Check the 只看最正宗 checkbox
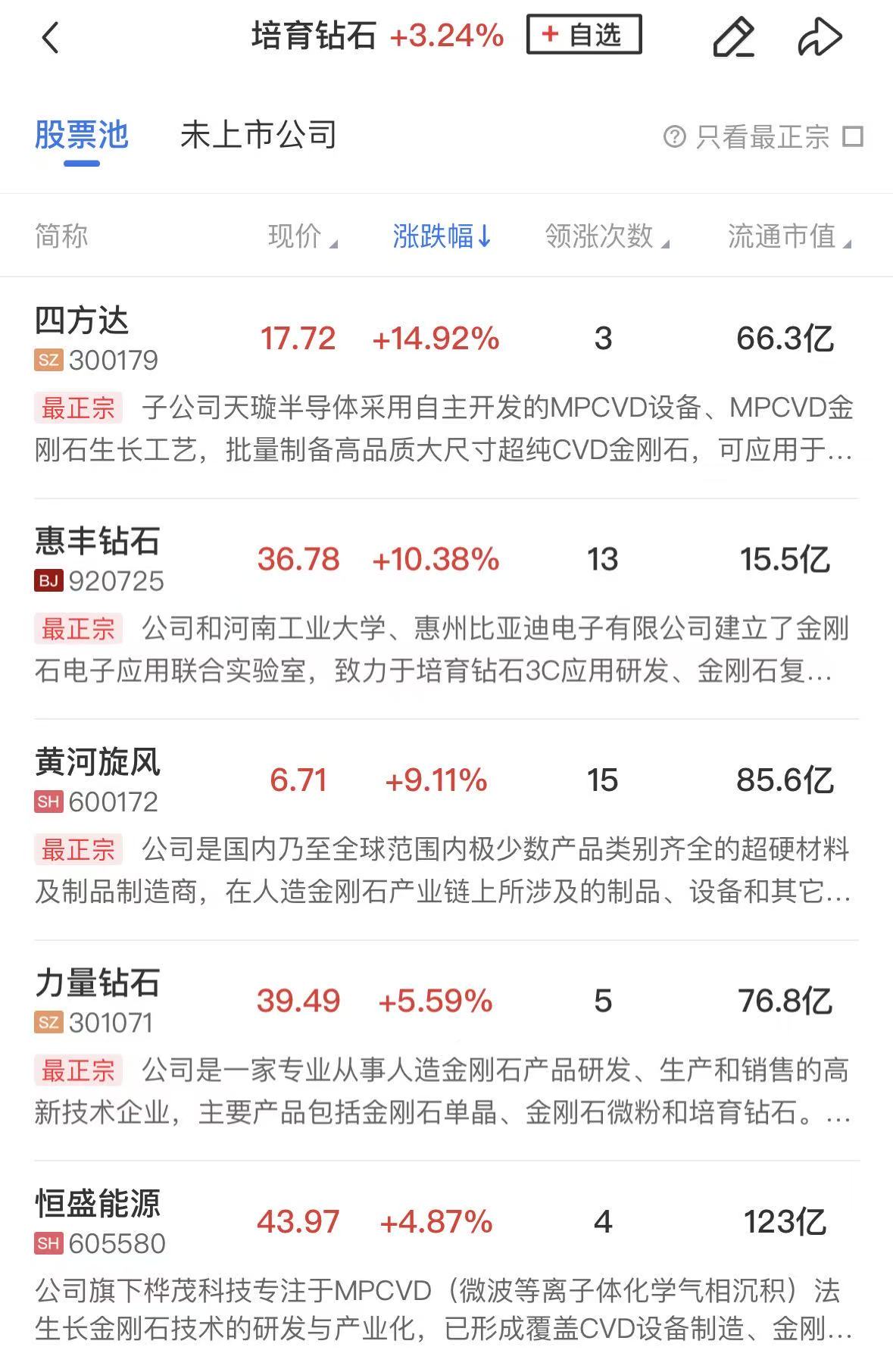This screenshot has height=1372, width=893. click(853, 137)
